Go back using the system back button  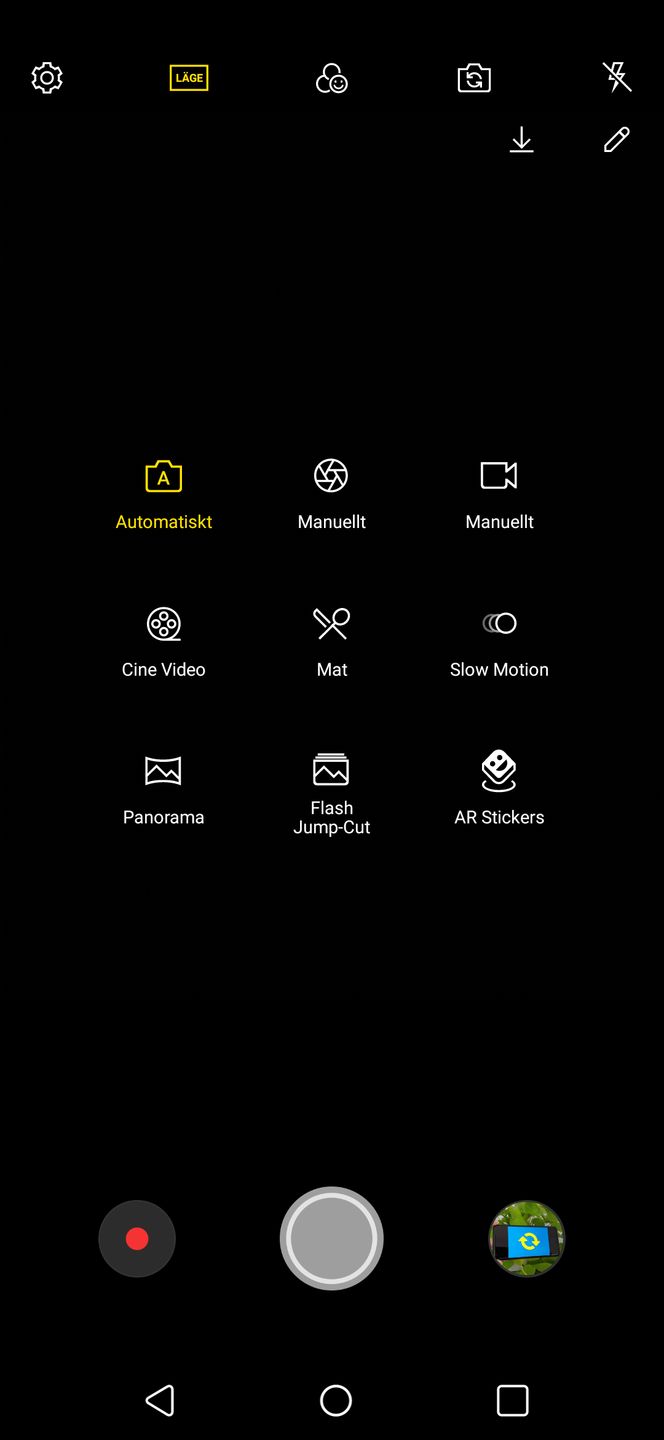[x=160, y=1400]
